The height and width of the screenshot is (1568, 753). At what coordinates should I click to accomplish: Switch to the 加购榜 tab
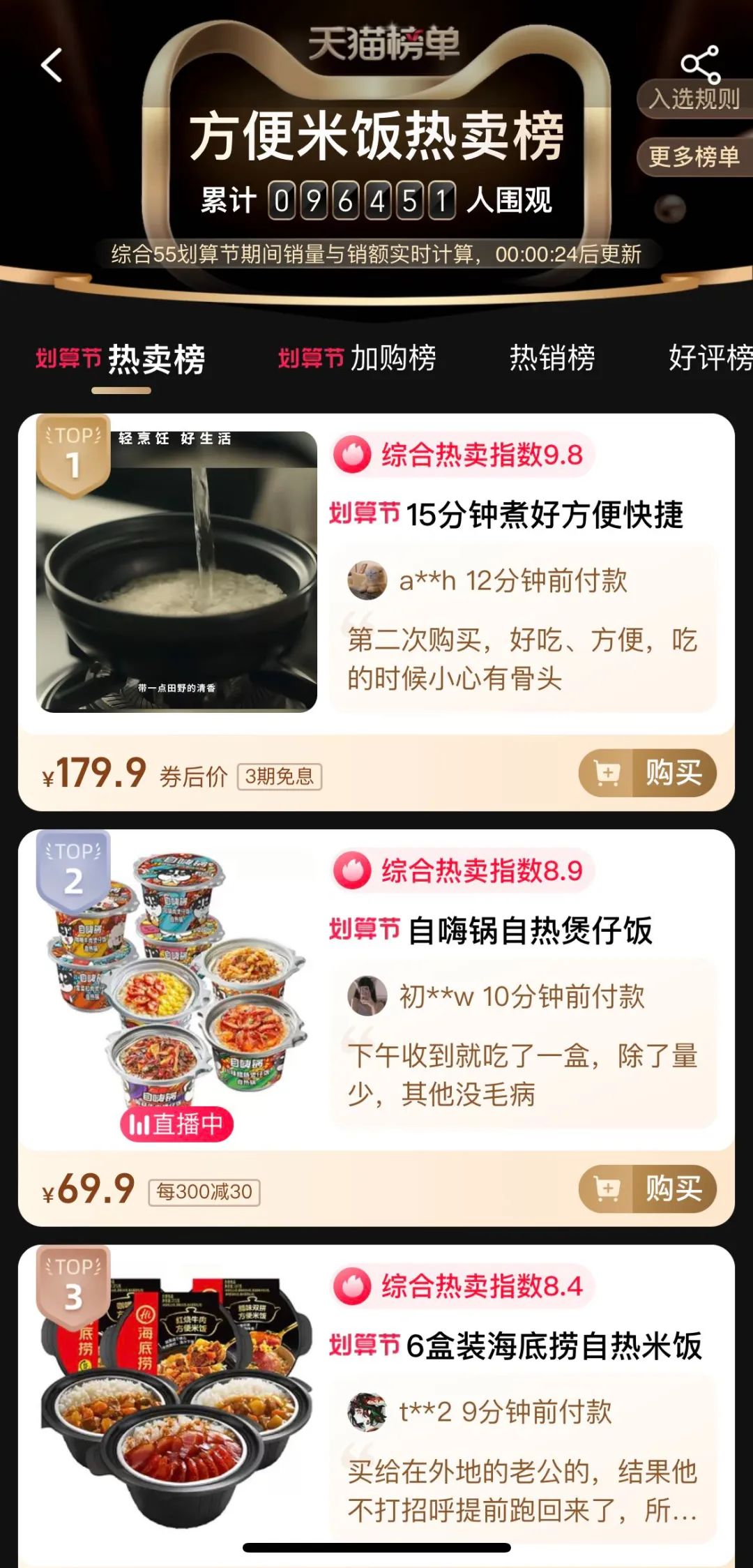(358, 359)
